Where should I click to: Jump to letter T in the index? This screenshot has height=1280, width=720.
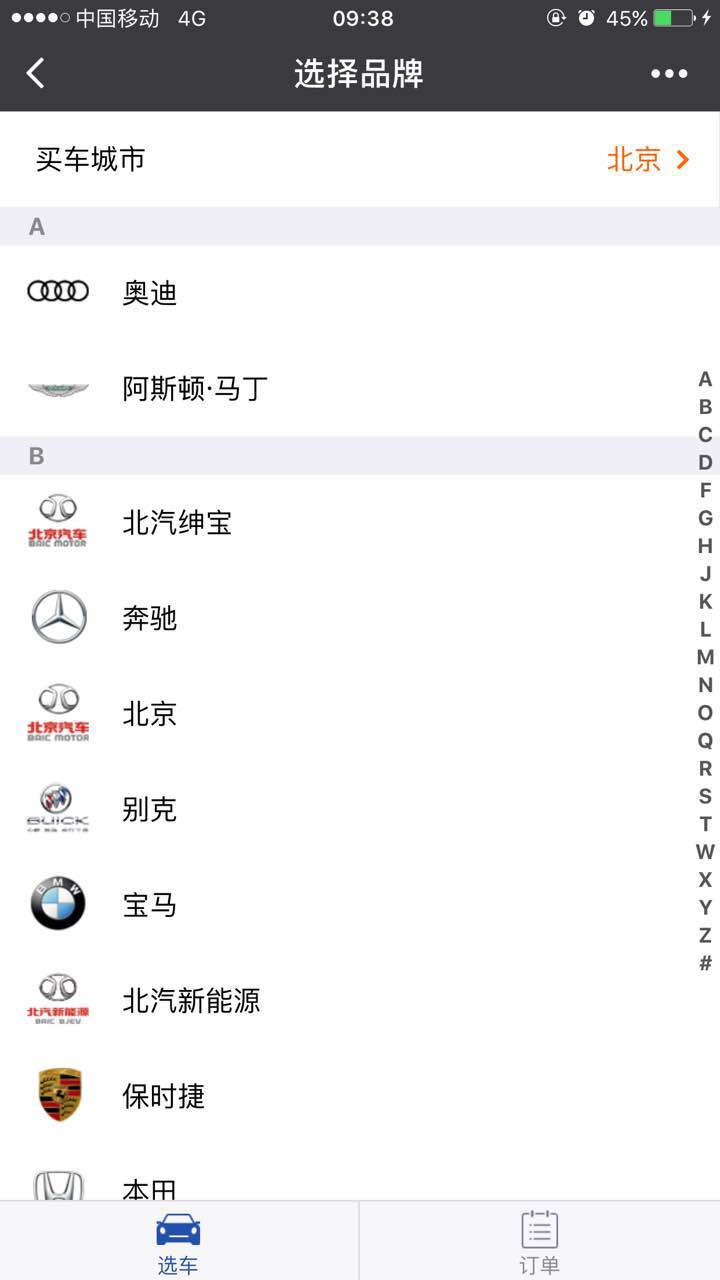point(705,824)
